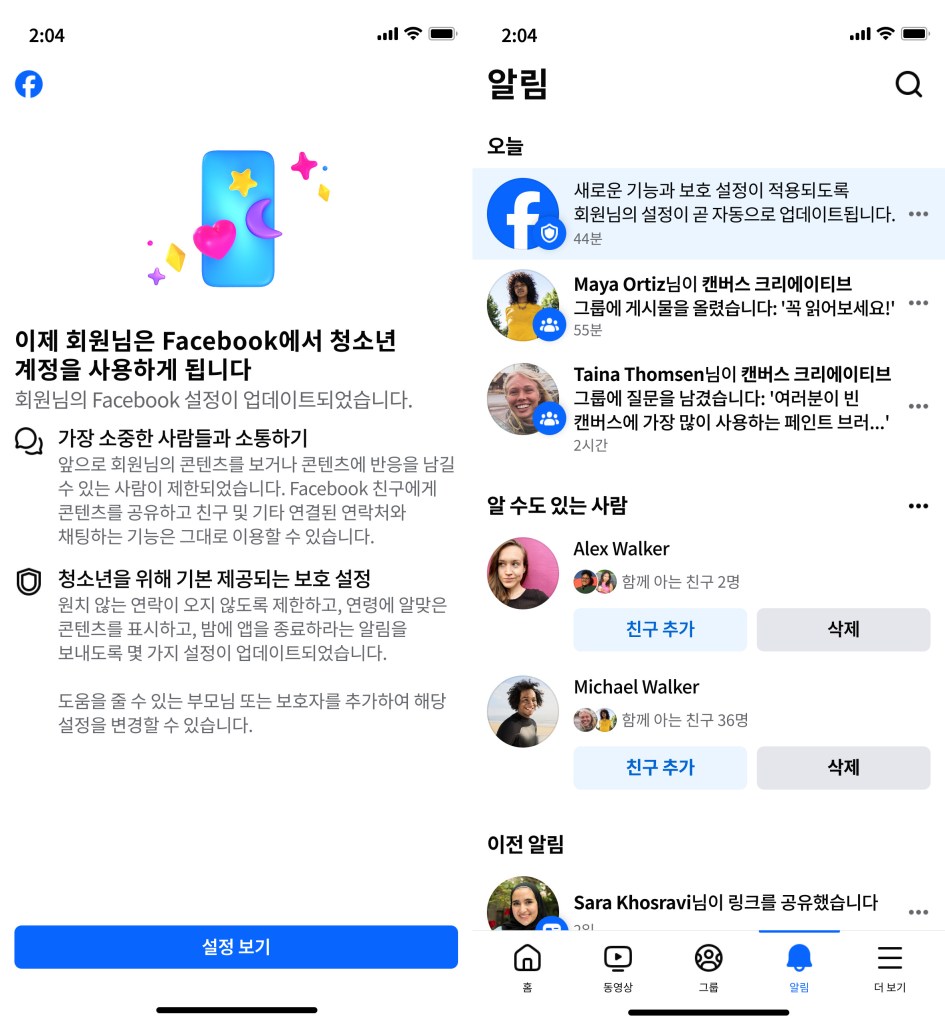Add Michael Walker as a friend
Screen dimensions: 945x1024
point(660,767)
